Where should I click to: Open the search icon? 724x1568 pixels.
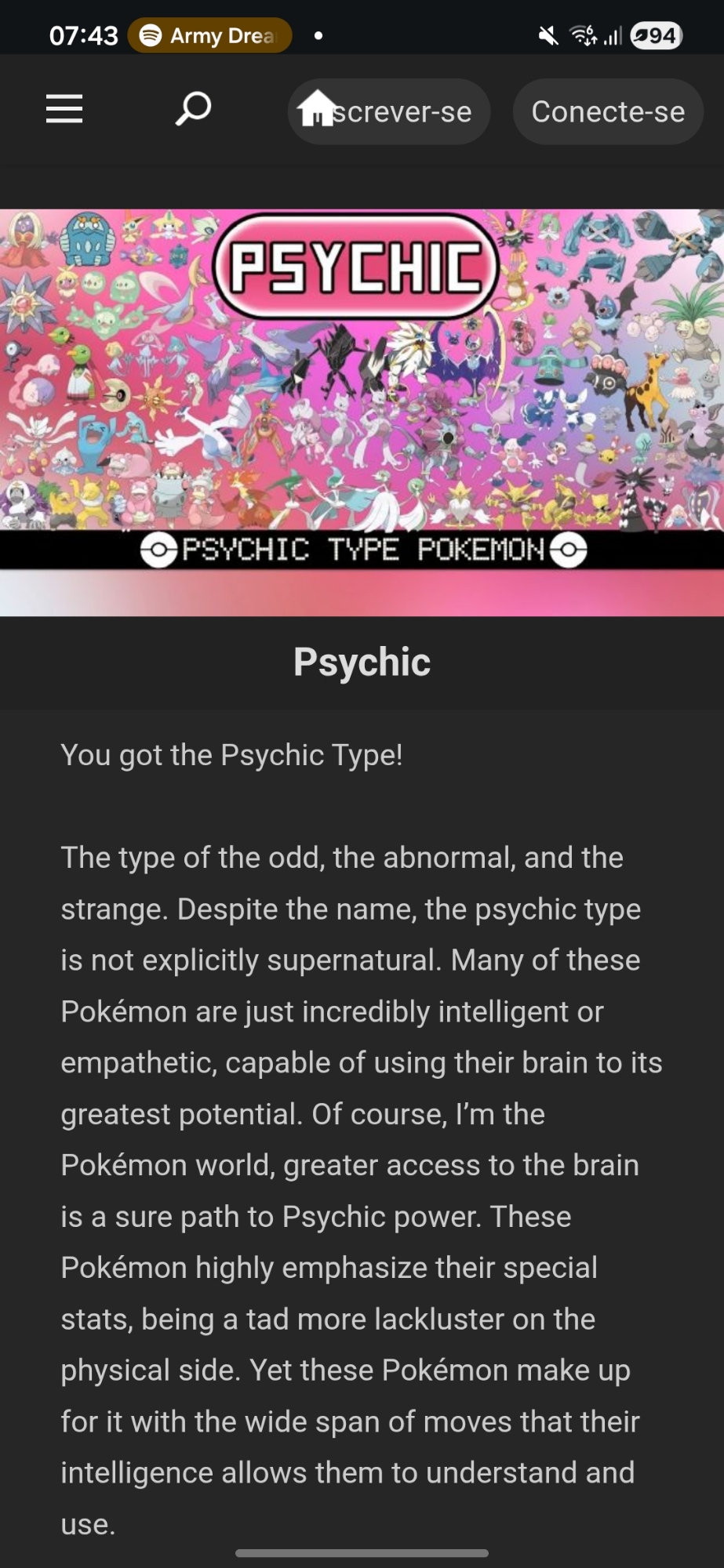coord(193,109)
